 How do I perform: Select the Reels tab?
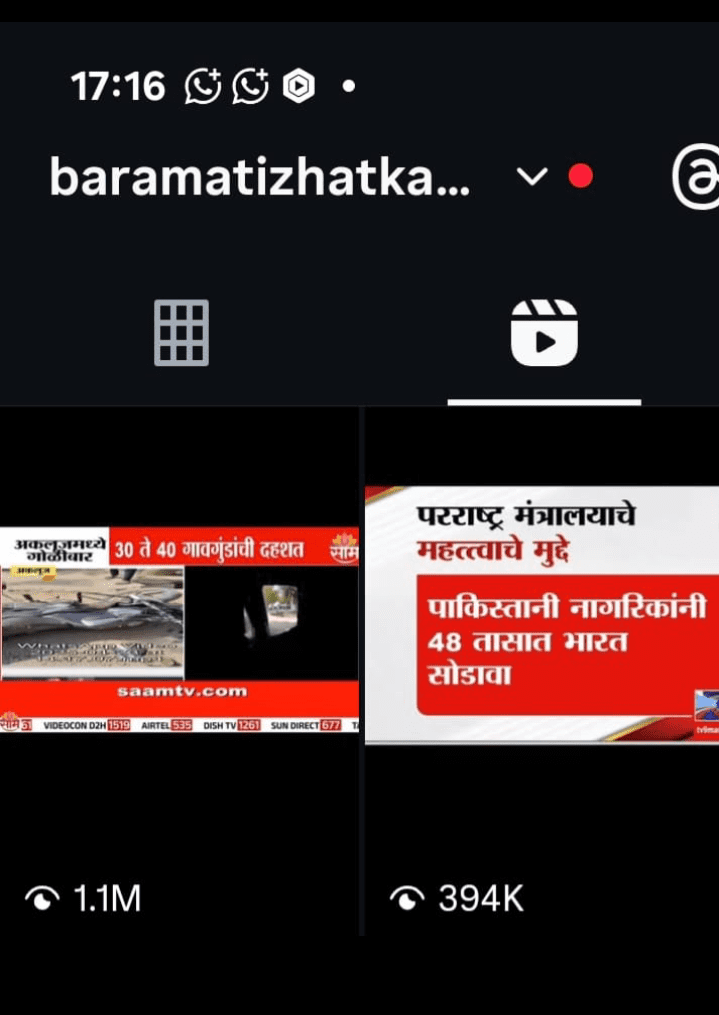point(543,333)
